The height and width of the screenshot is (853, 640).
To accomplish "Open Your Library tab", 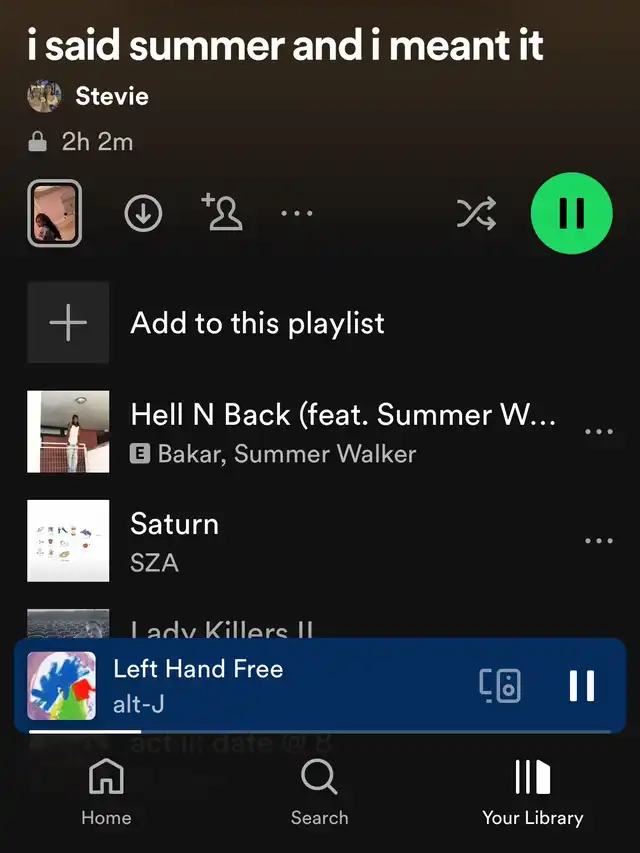I will [x=532, y=792].
